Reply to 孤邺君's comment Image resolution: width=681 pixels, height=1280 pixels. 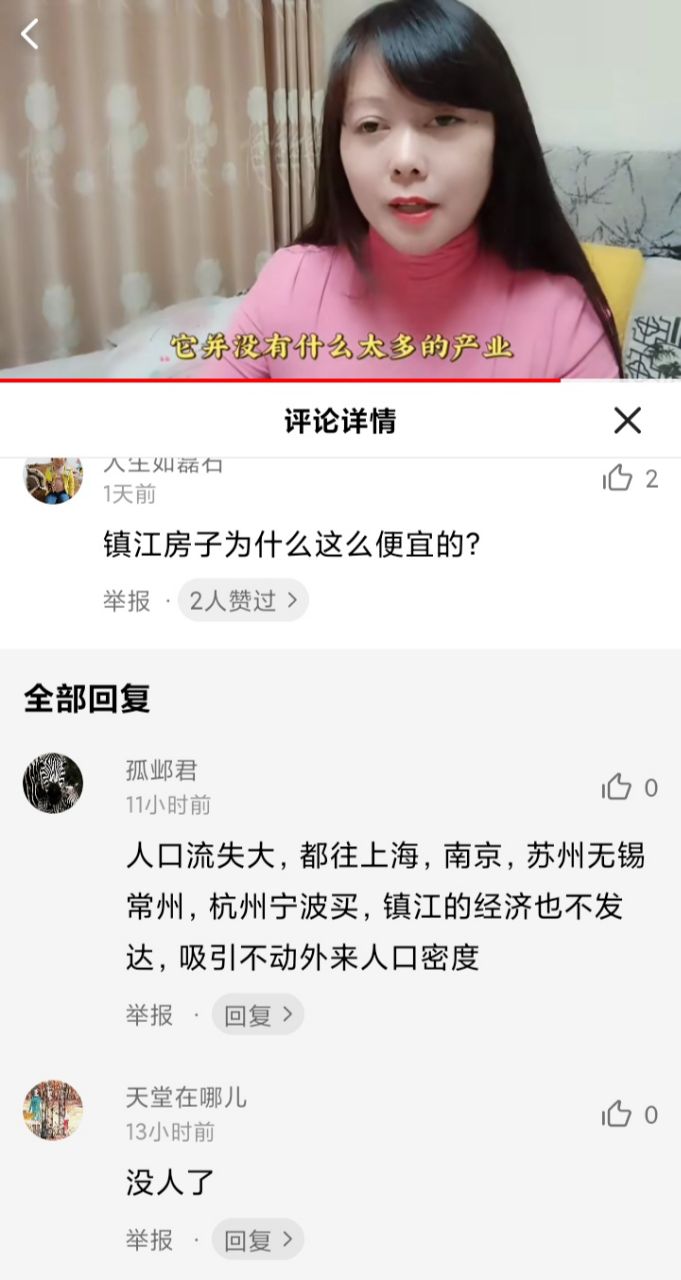click(x=257, y=1015)
